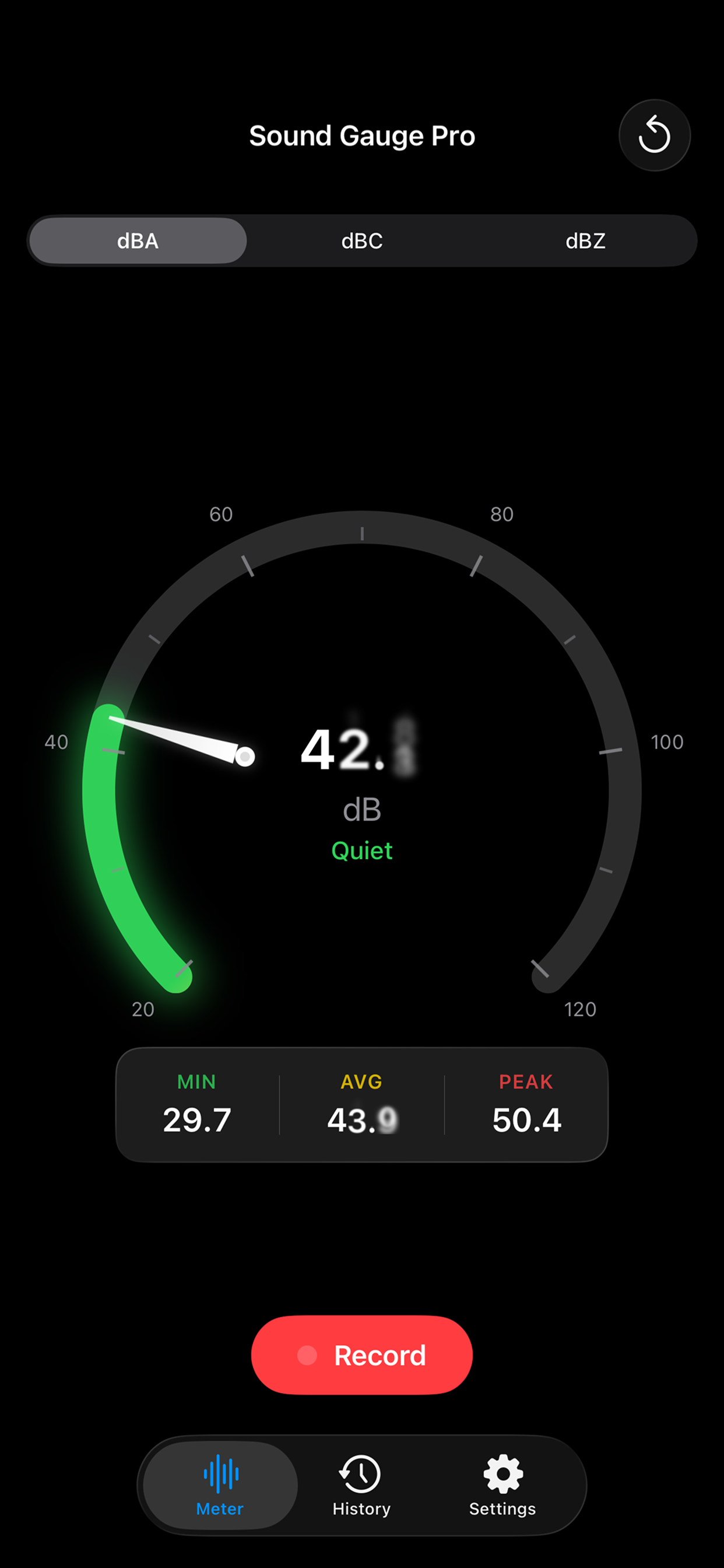
Task: Switch to dBZ weighting
Action: [585, 240]
